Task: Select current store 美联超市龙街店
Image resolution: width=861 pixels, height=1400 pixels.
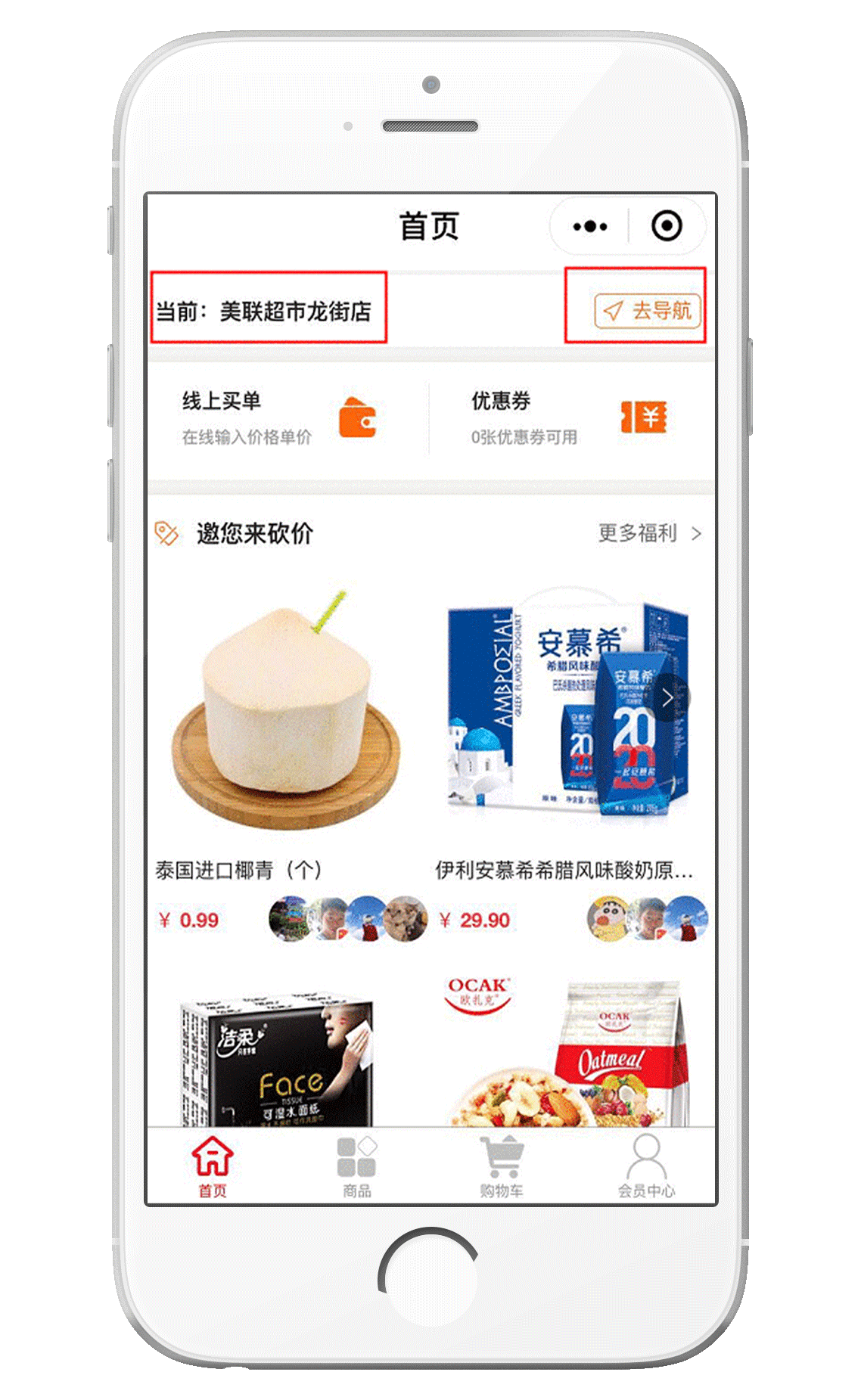Action: [x=263, y=311]
